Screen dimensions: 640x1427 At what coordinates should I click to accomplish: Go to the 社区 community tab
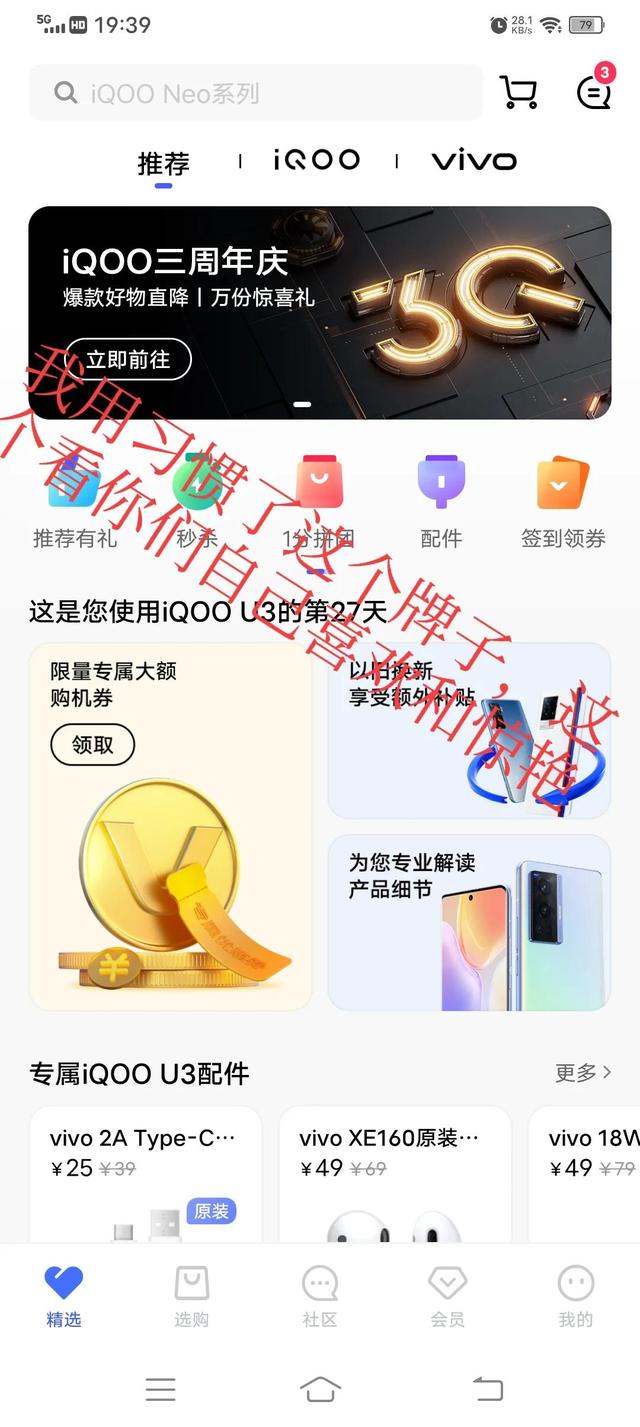[x=320, y=1295]
